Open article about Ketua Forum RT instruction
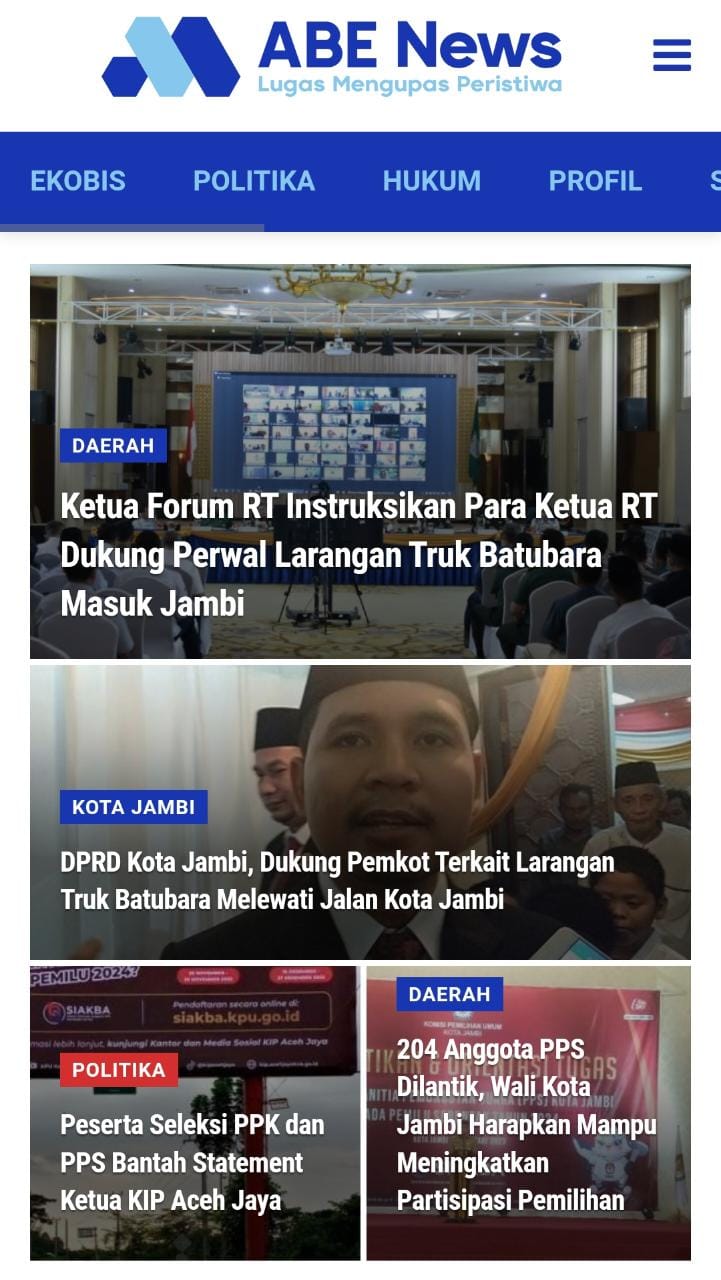721x1280 pixels. tap(359, 555)
